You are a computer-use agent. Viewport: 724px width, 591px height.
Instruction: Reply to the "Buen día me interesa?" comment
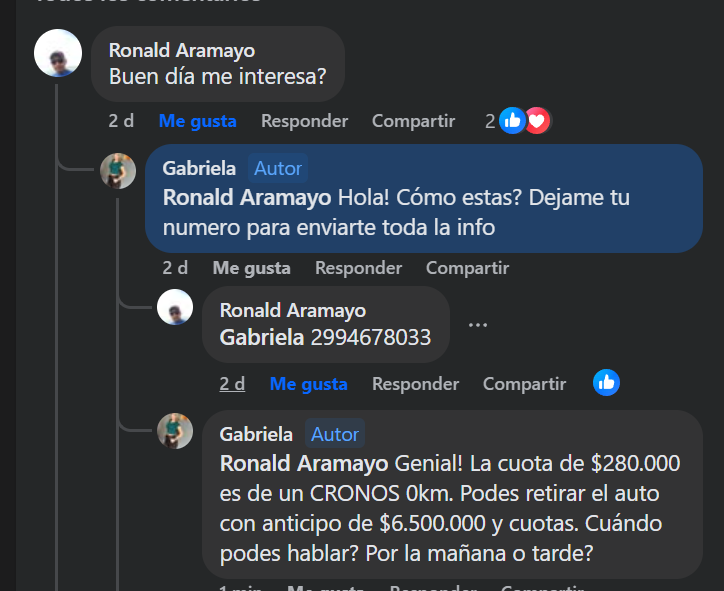[304, 121]
